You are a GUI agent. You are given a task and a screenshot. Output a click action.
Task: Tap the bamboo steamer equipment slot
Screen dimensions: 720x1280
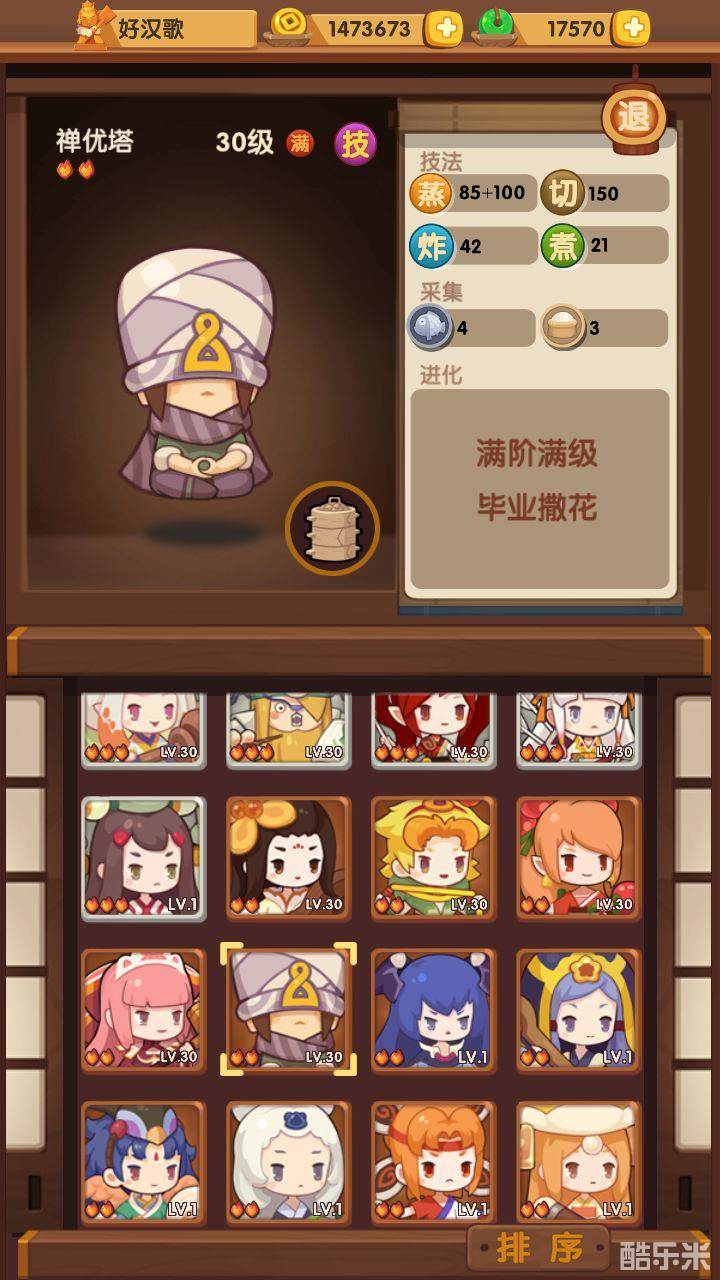332,528
